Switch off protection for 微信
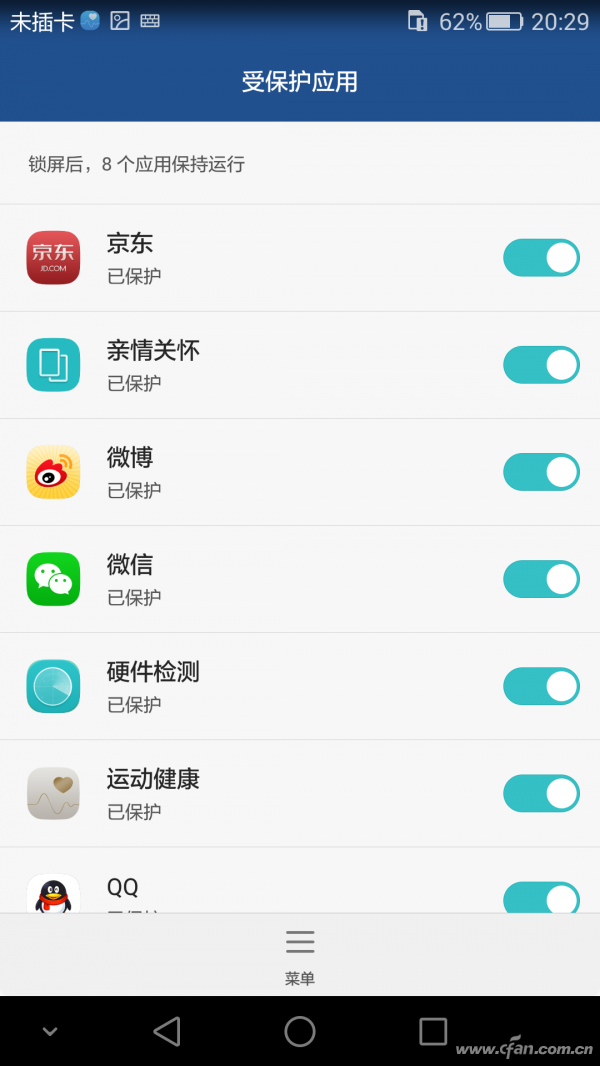The width and height of the screenshot is (600, 1066). coord(541,579)
